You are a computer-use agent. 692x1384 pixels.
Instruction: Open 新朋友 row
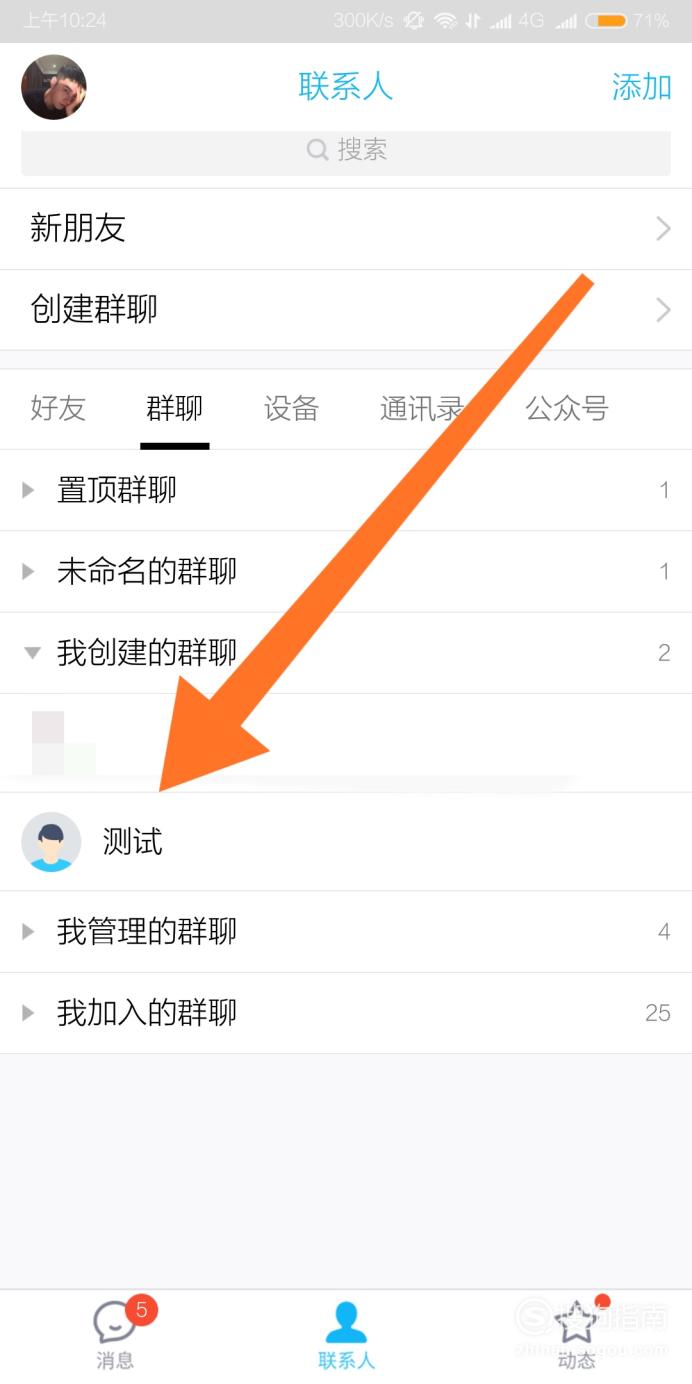(346, 229)
